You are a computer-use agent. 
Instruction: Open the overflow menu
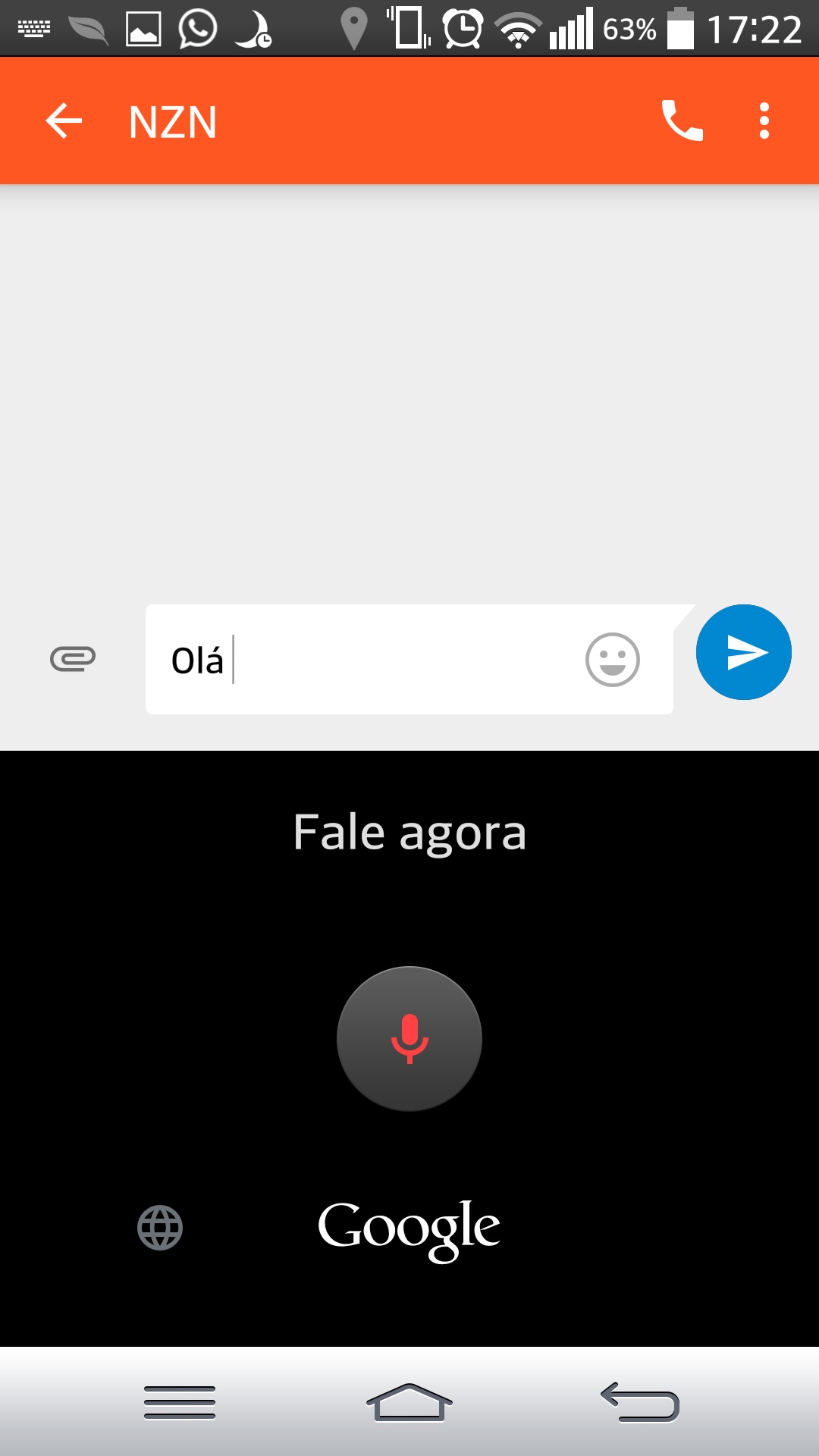point(764,121)
